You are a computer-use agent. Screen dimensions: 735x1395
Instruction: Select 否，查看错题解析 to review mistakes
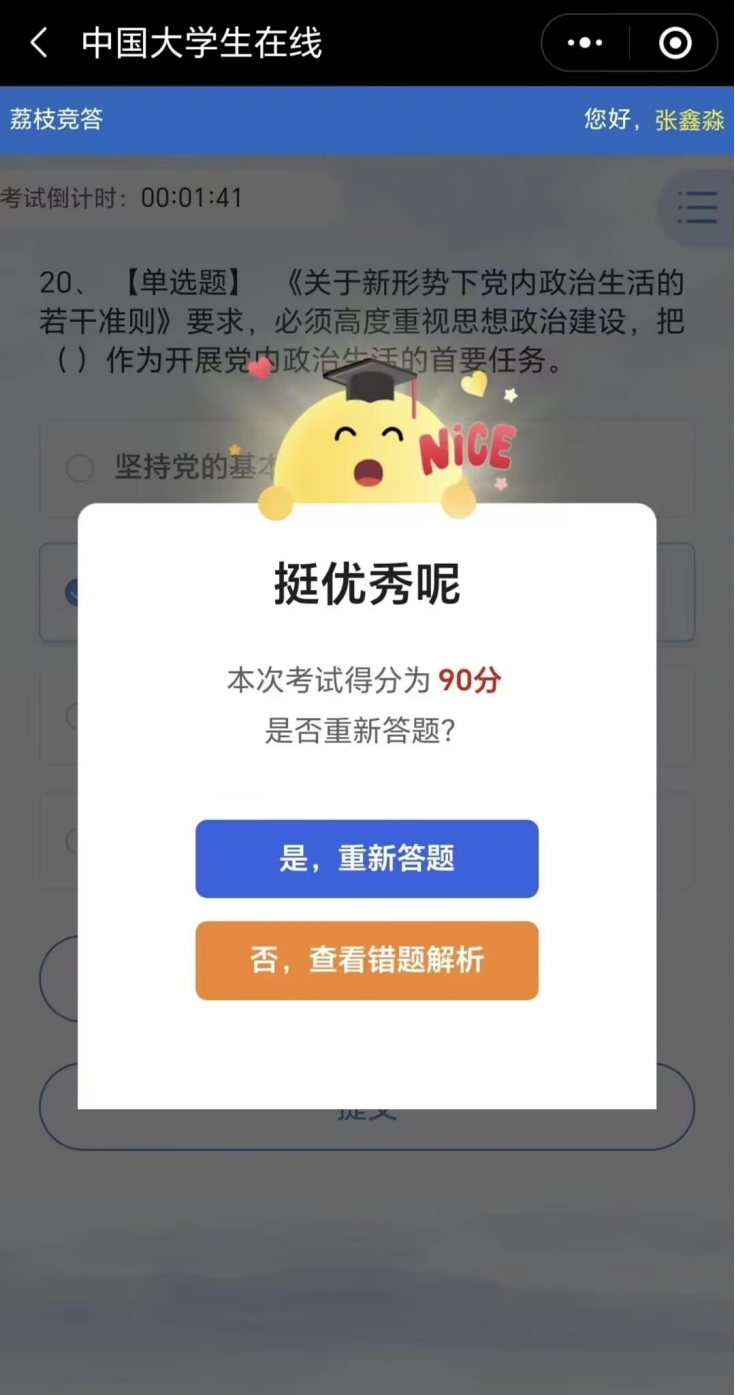coord(367,961)
